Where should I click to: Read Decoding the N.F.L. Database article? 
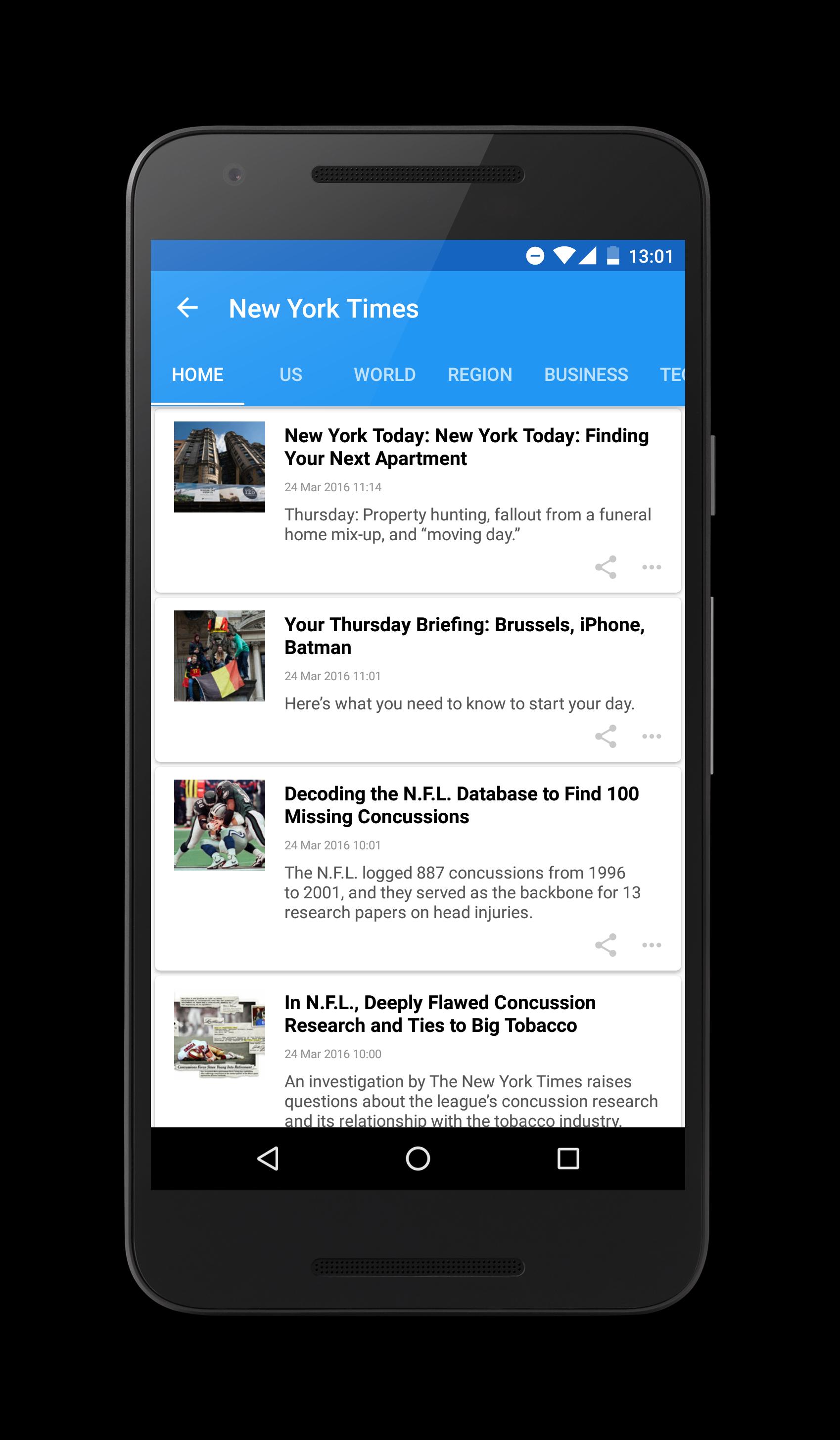461,804
